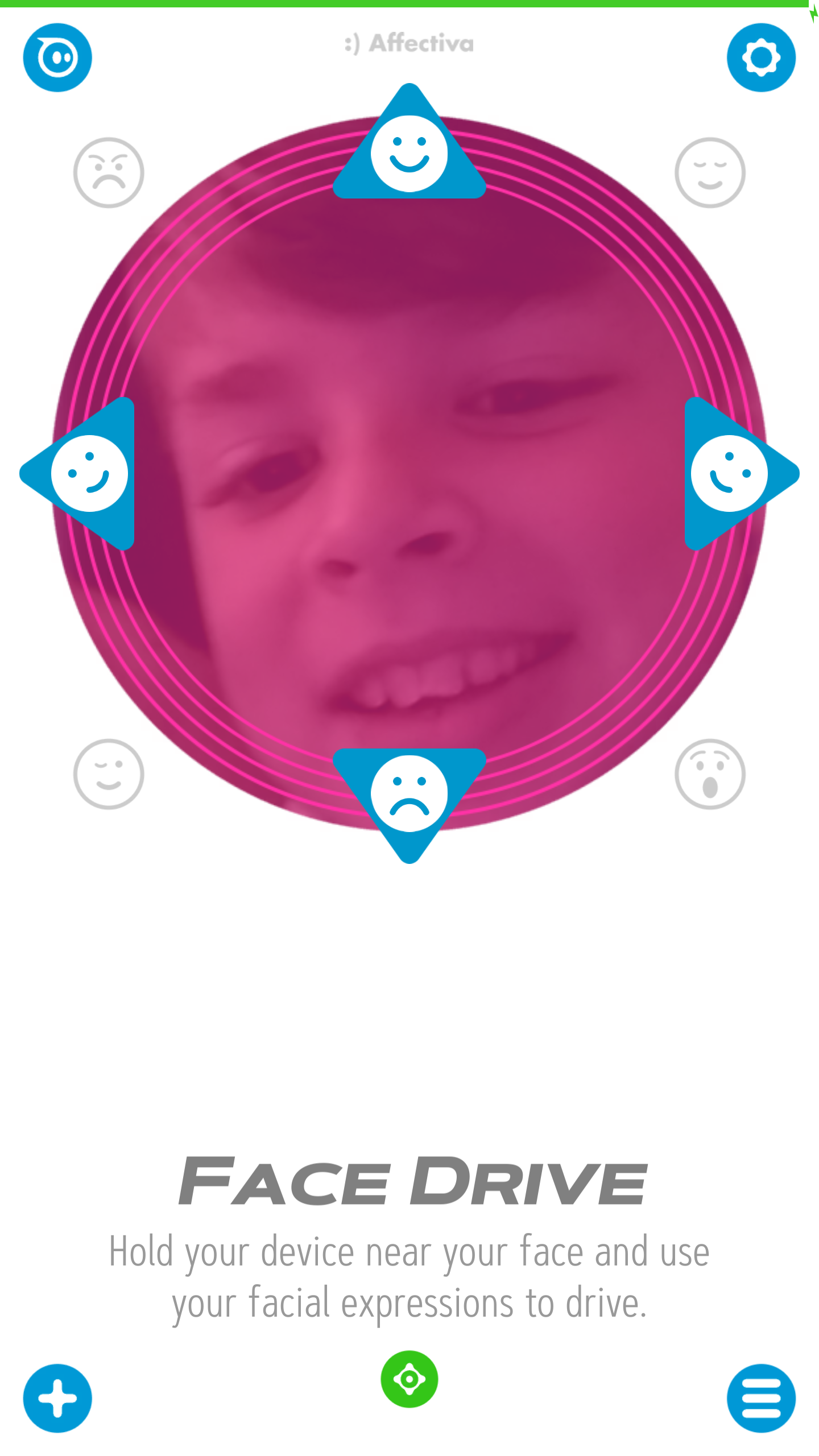
Task: Select the gray surprised face icon
Action: 710,774
